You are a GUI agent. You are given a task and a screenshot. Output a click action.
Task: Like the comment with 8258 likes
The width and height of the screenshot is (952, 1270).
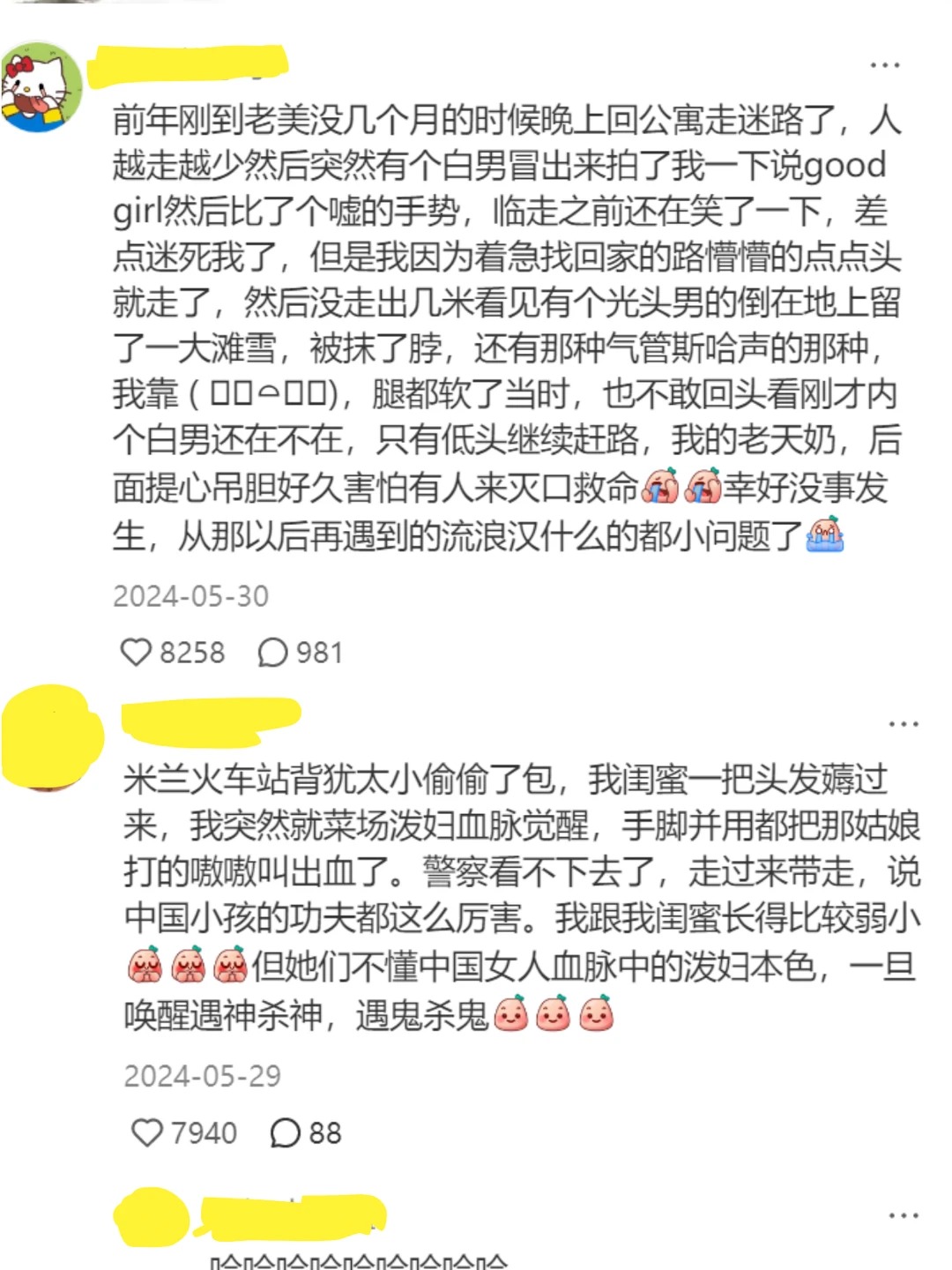pos(136,653)
